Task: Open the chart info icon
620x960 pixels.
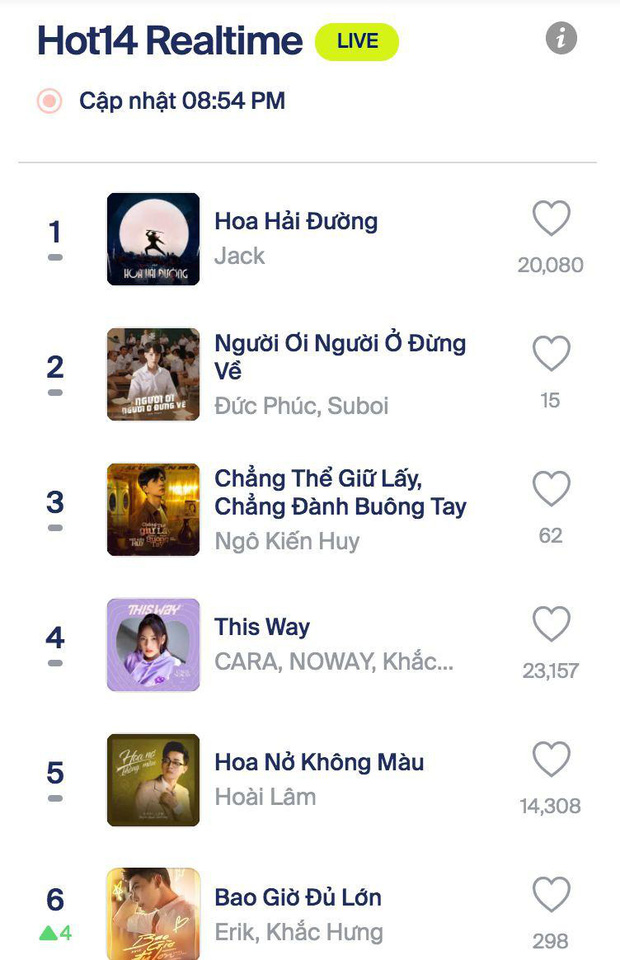Action: (561, 39)
